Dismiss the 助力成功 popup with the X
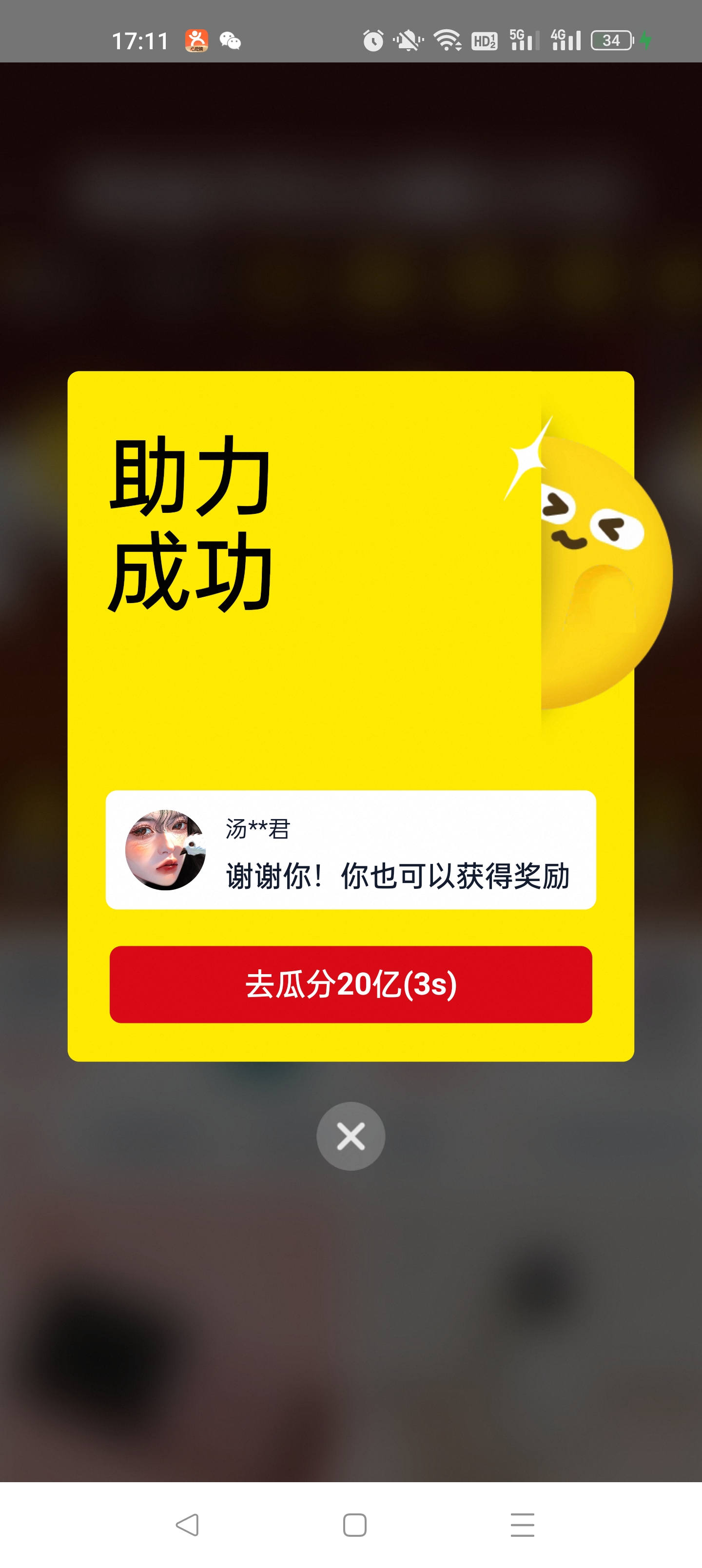The image size is (702, 1568). click(351, 1136)
